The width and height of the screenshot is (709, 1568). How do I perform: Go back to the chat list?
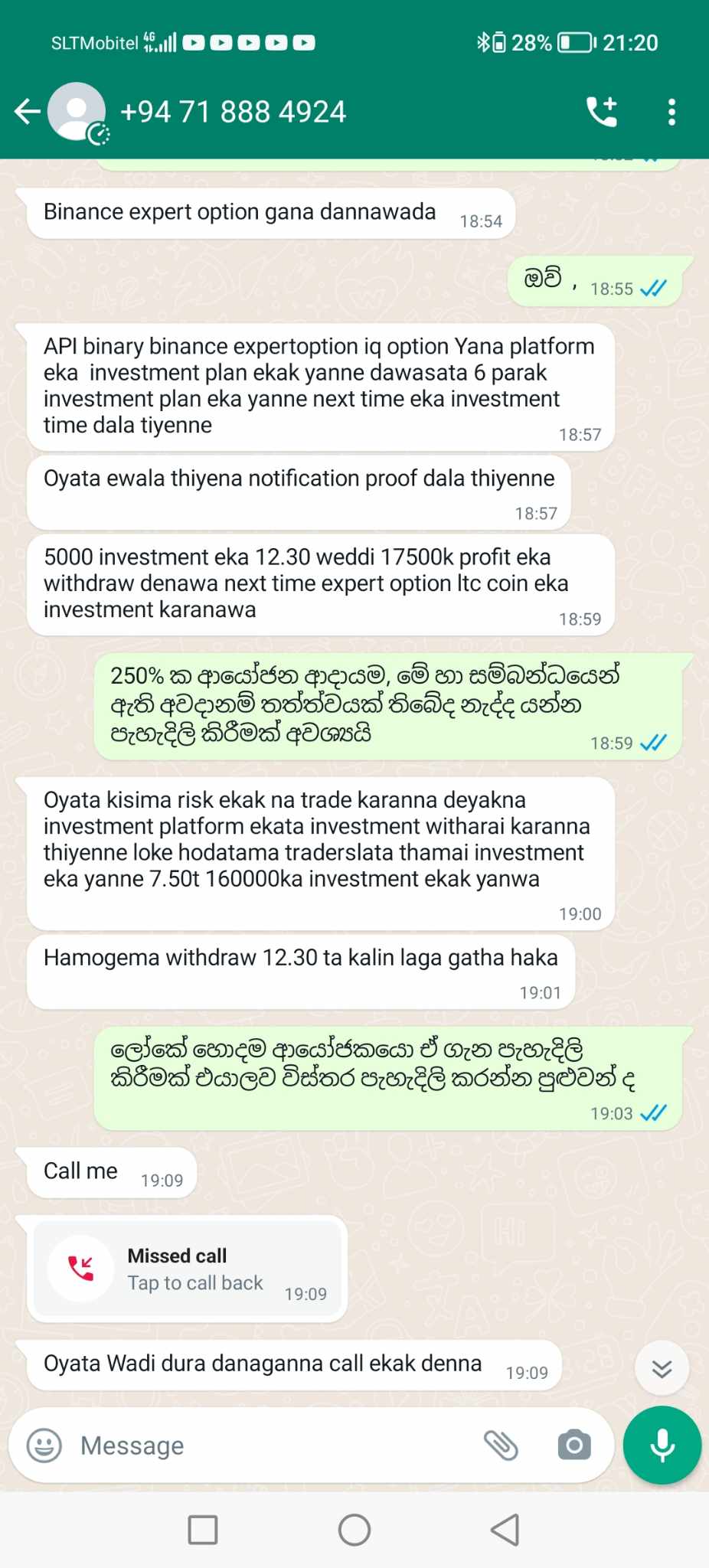(x=28, y=112)
